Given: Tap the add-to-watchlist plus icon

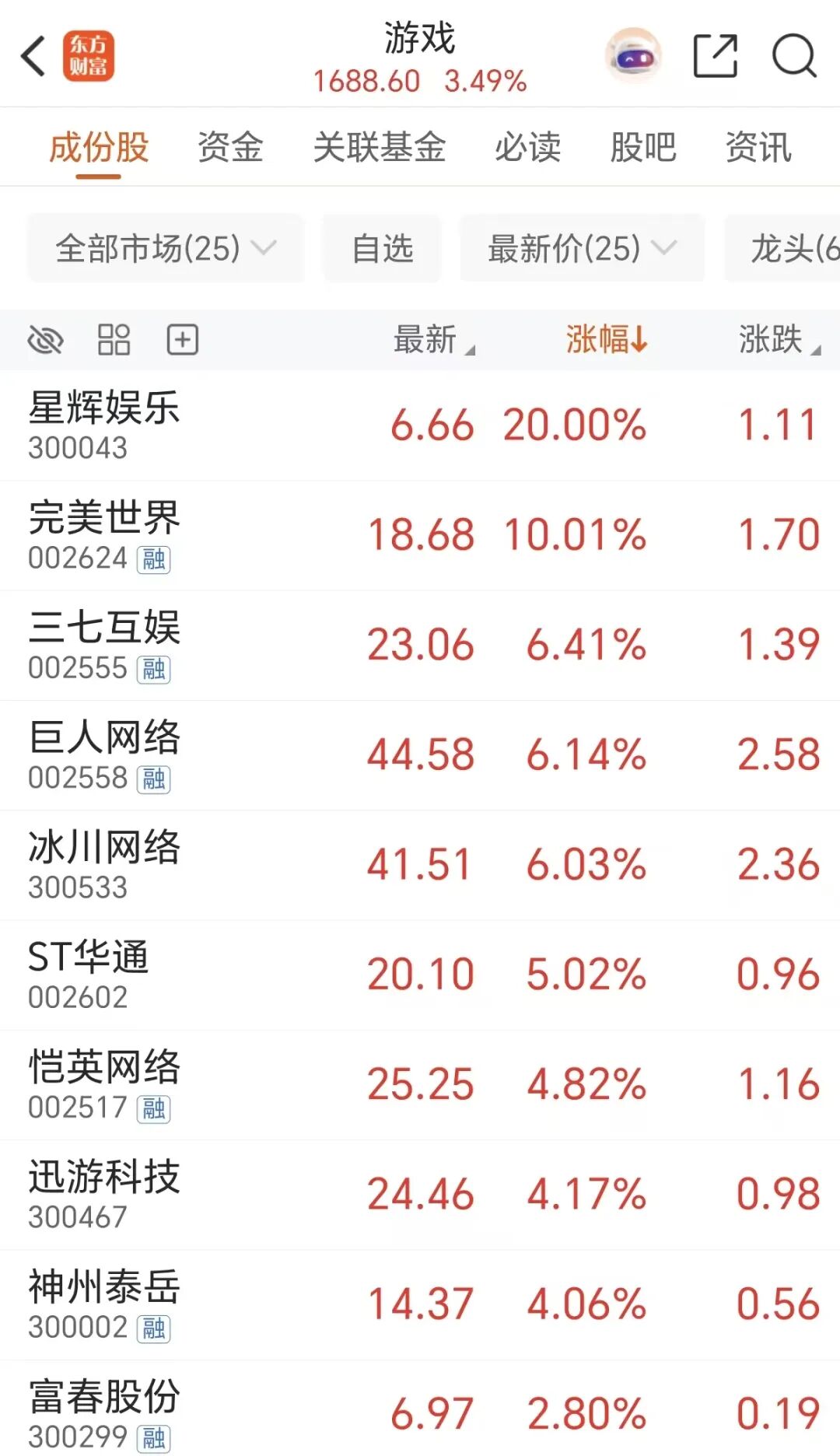Looking at the screenshot, I should [183, 340].
